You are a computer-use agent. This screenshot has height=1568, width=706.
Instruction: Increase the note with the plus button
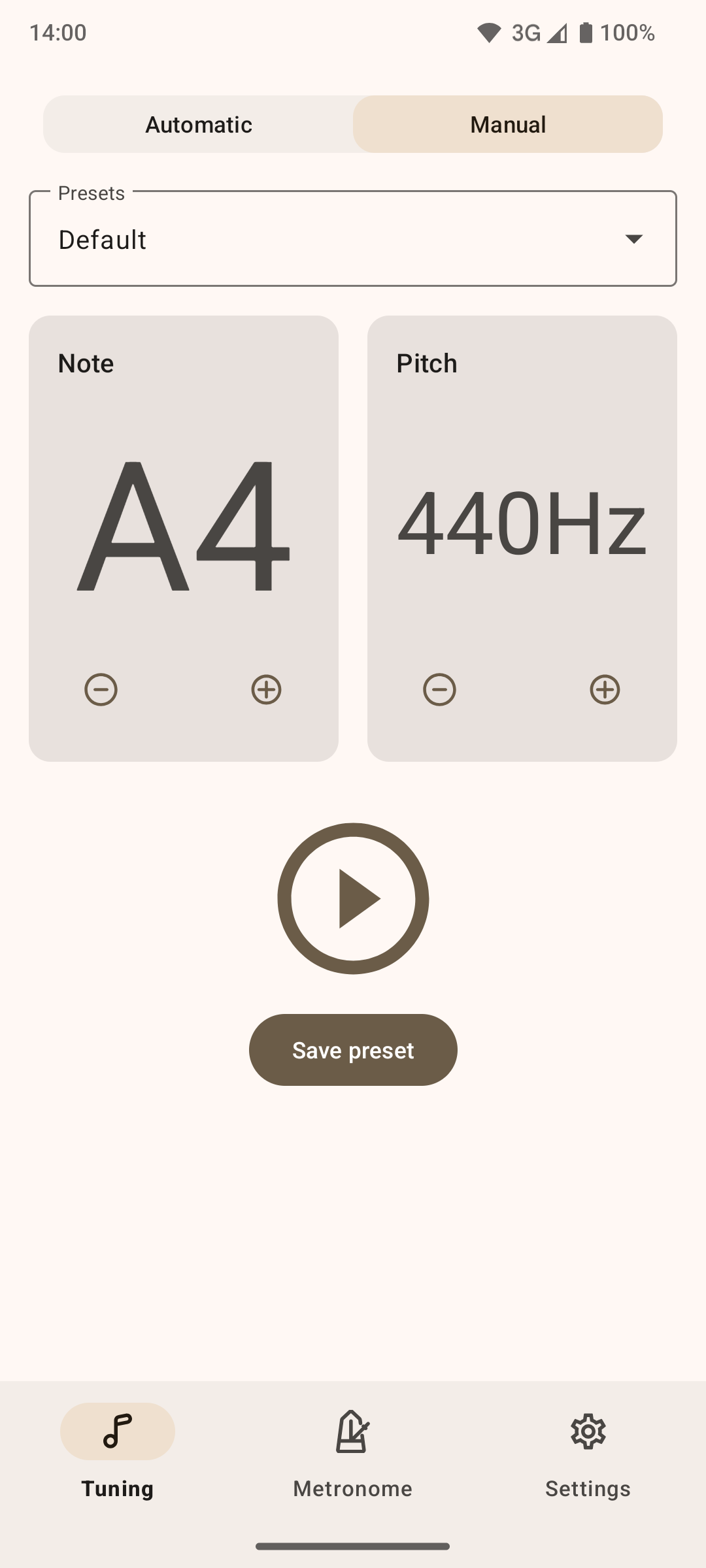(x=266, y=689)
